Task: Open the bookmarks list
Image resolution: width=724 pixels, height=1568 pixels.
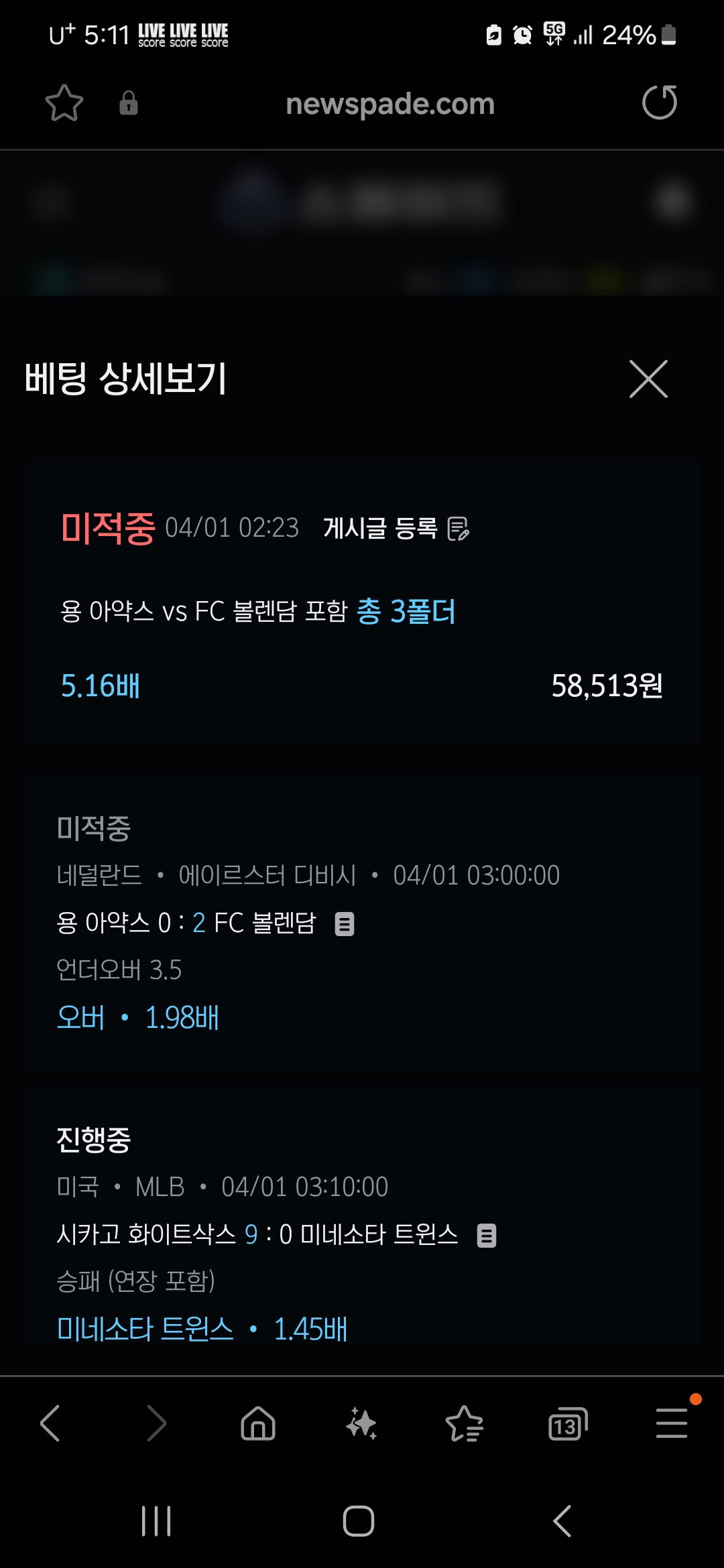Action: 464,1423
